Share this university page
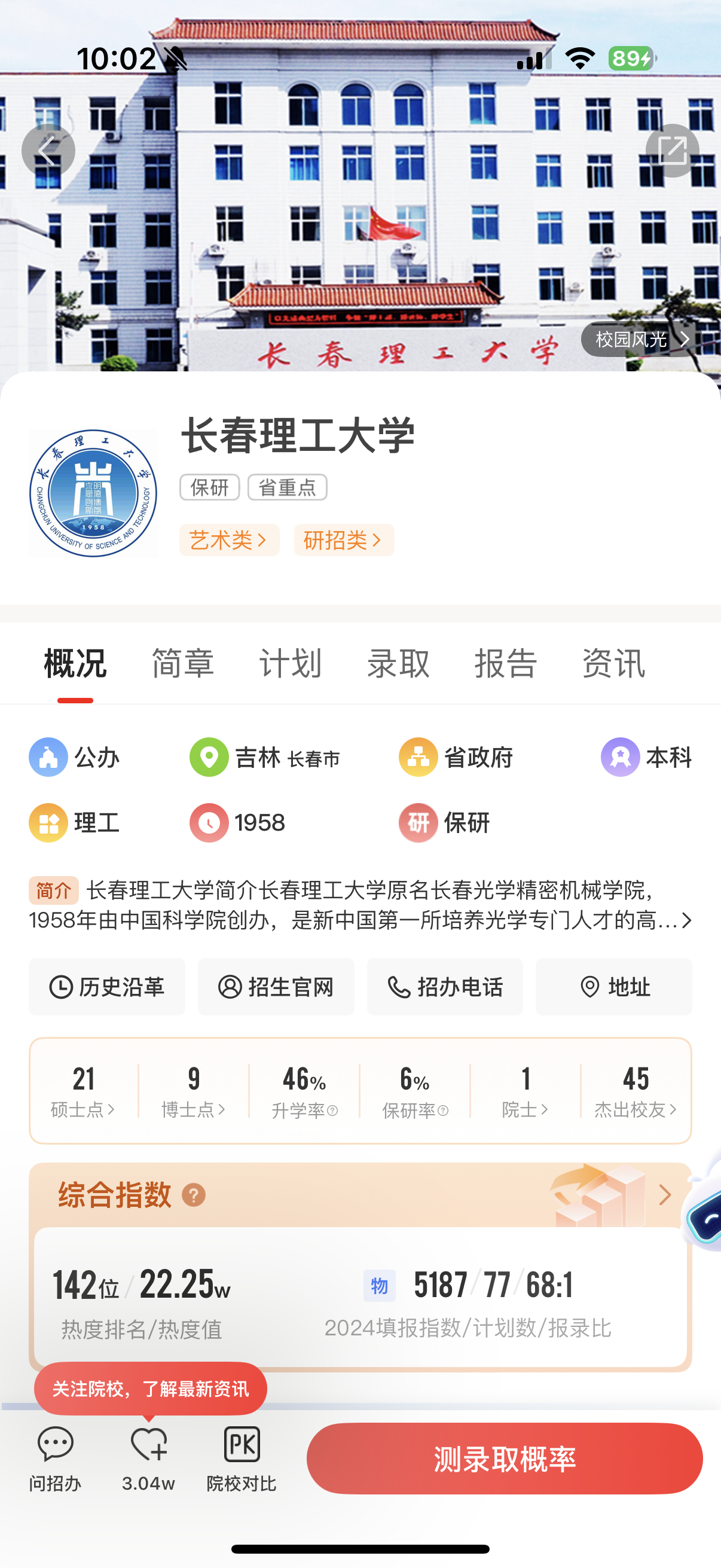The width and height of the screenshot is (721, 1568). (x=672, y=151)
